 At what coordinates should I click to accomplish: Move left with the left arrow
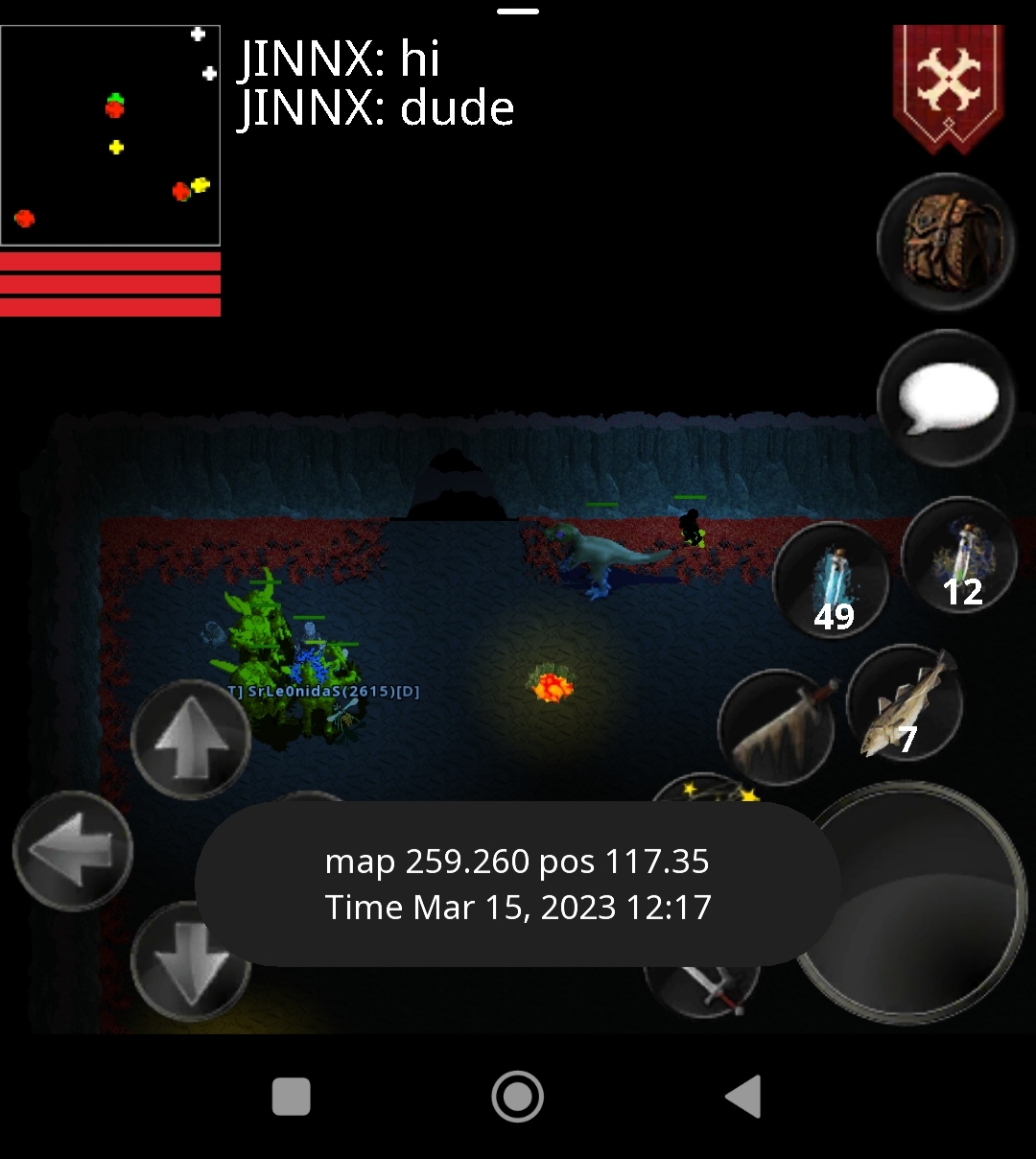pos(73,850)
